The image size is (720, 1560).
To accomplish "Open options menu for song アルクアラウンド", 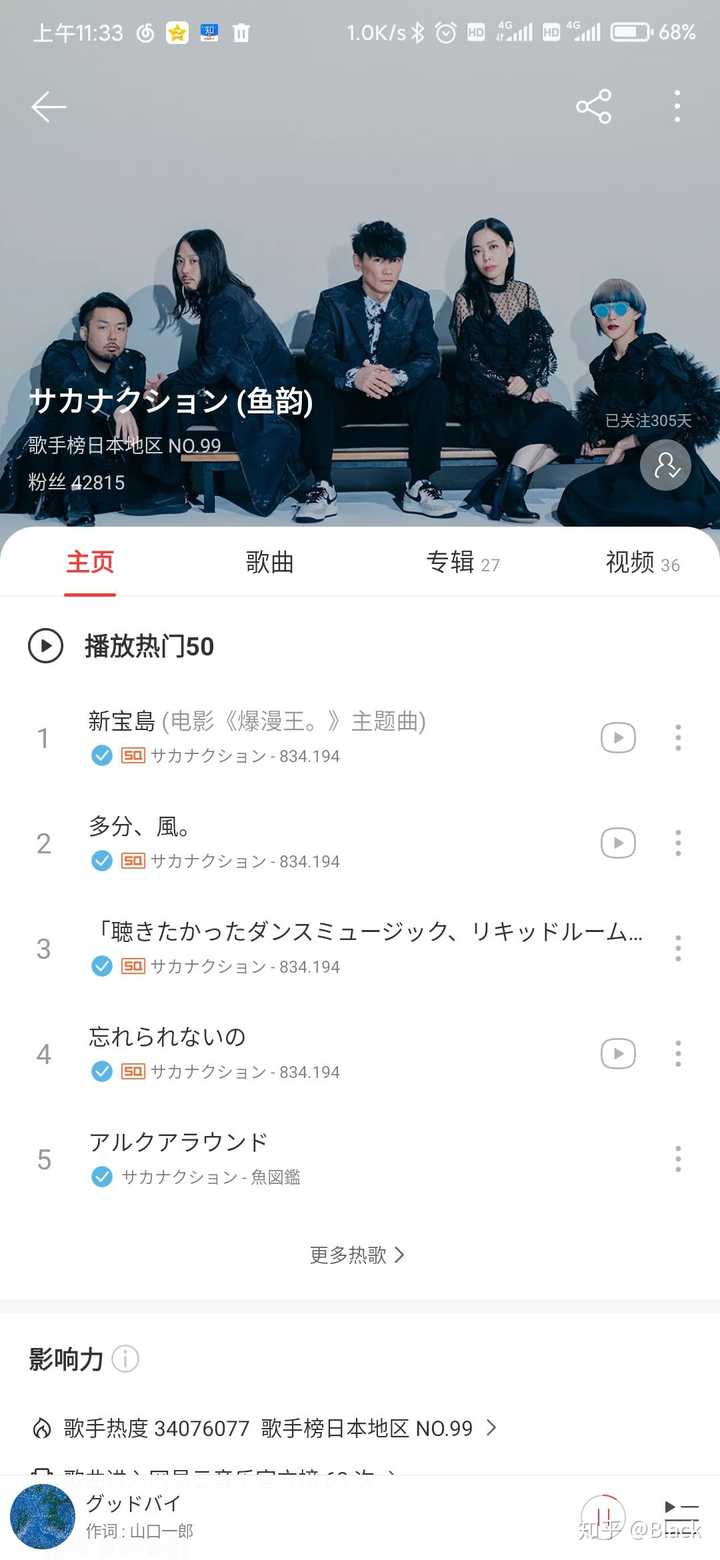I will click(x=677, y=1159).
